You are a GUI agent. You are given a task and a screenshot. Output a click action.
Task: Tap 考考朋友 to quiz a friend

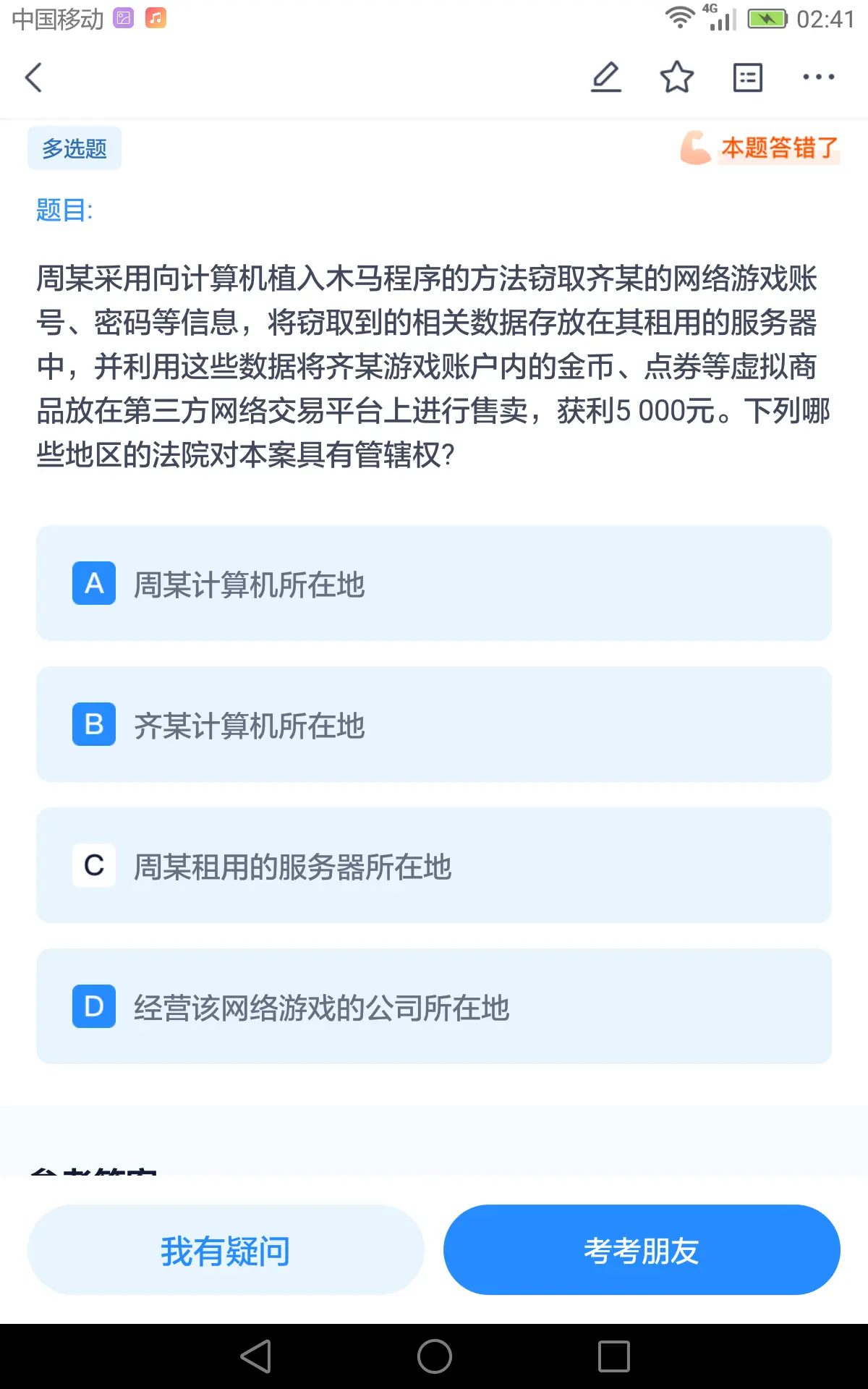coord(642,1250)
